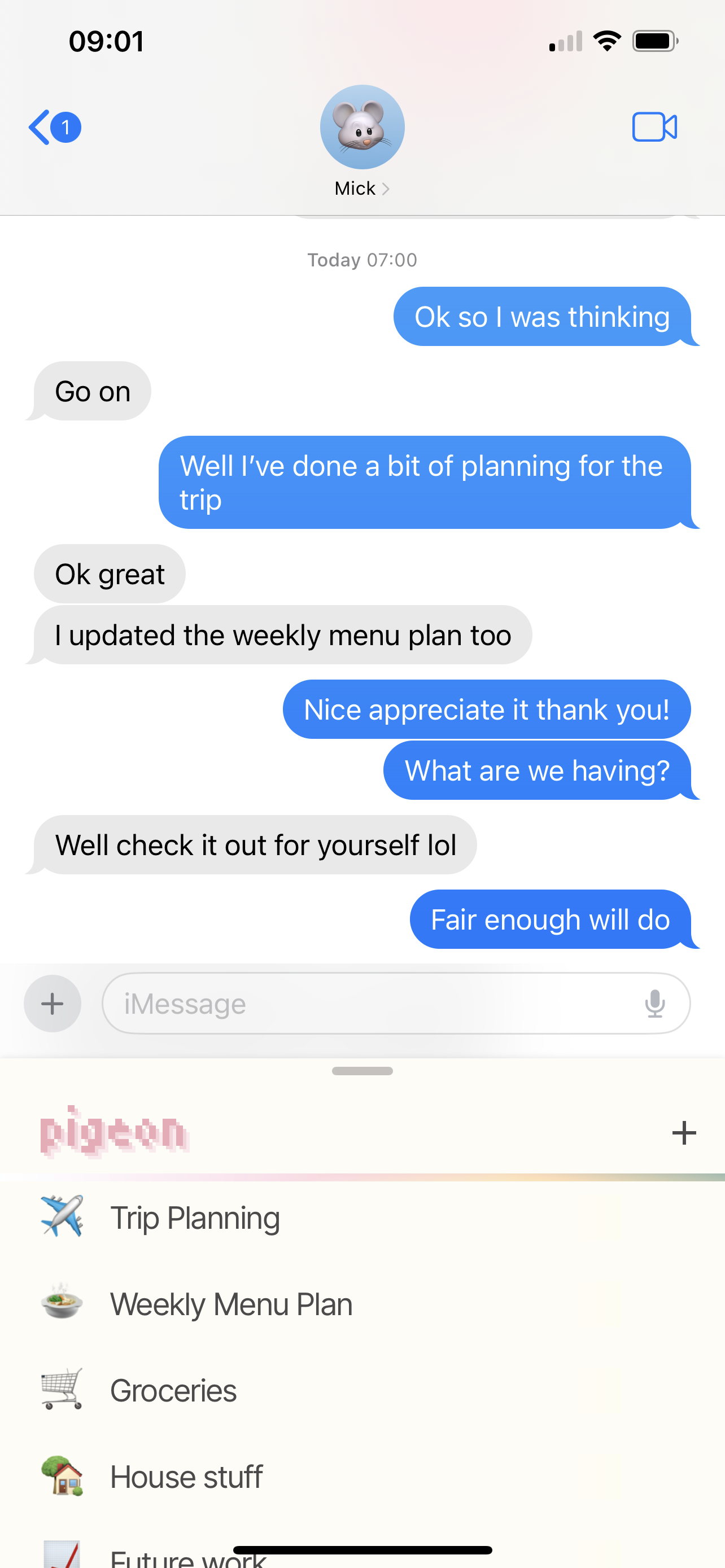Image resolution: width=725 pixels, height=1568 pixels.
Task: Start a FaceTime video call
Action: (x=654, y=127)
